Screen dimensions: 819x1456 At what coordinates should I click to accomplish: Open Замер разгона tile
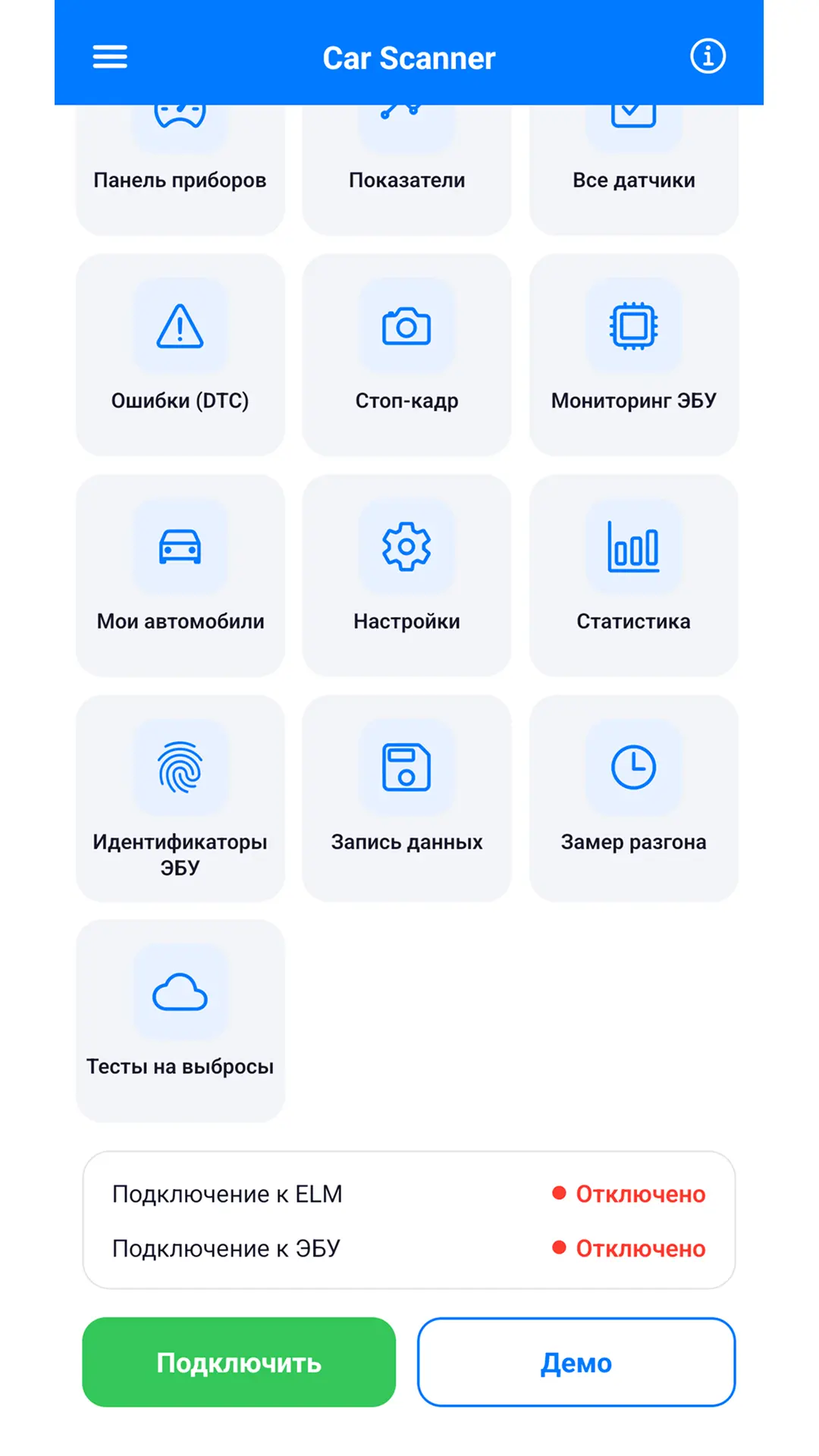click(x=633, y=798)
